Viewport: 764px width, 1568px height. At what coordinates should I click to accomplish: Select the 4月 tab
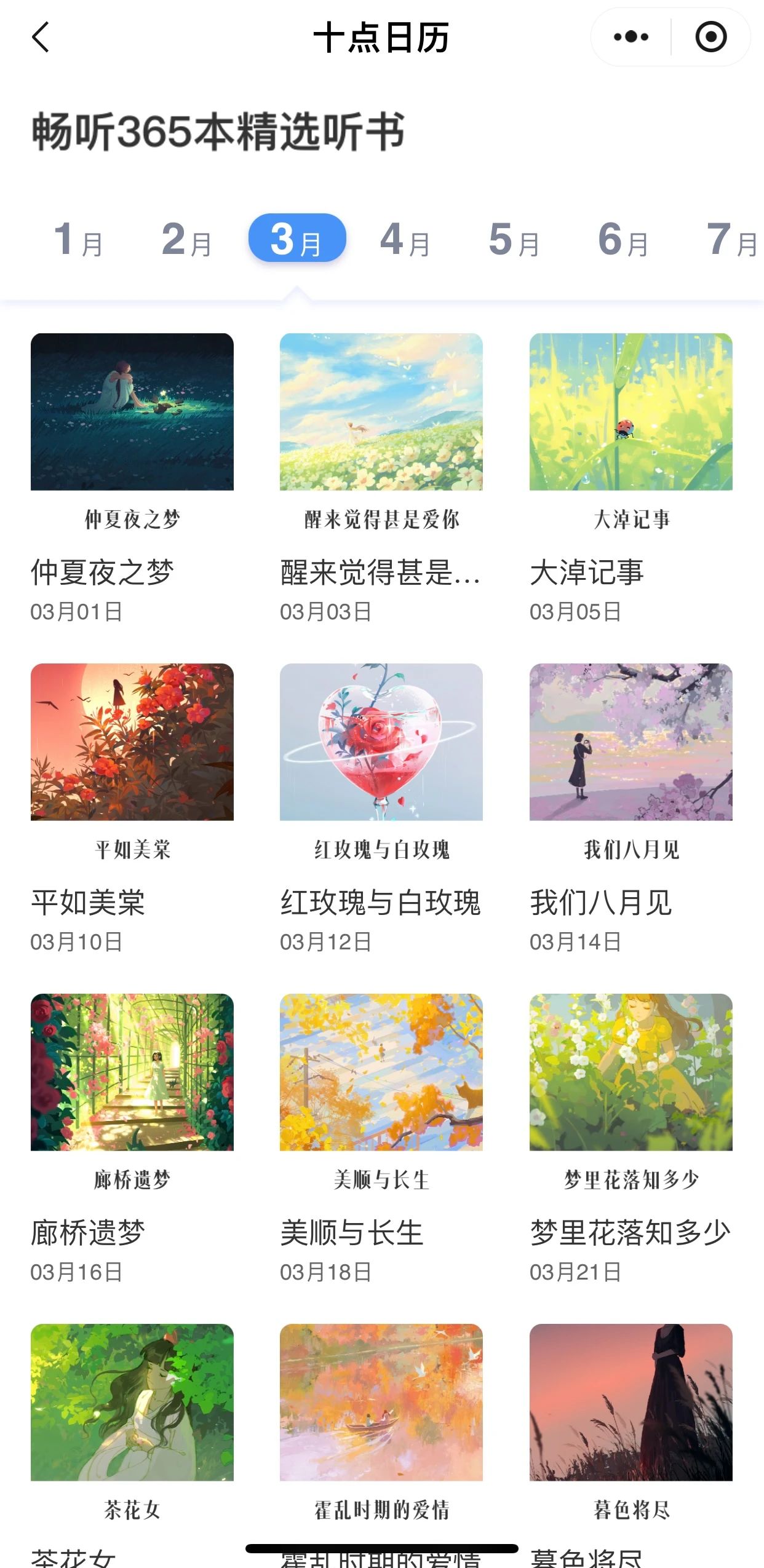point(405,239)
